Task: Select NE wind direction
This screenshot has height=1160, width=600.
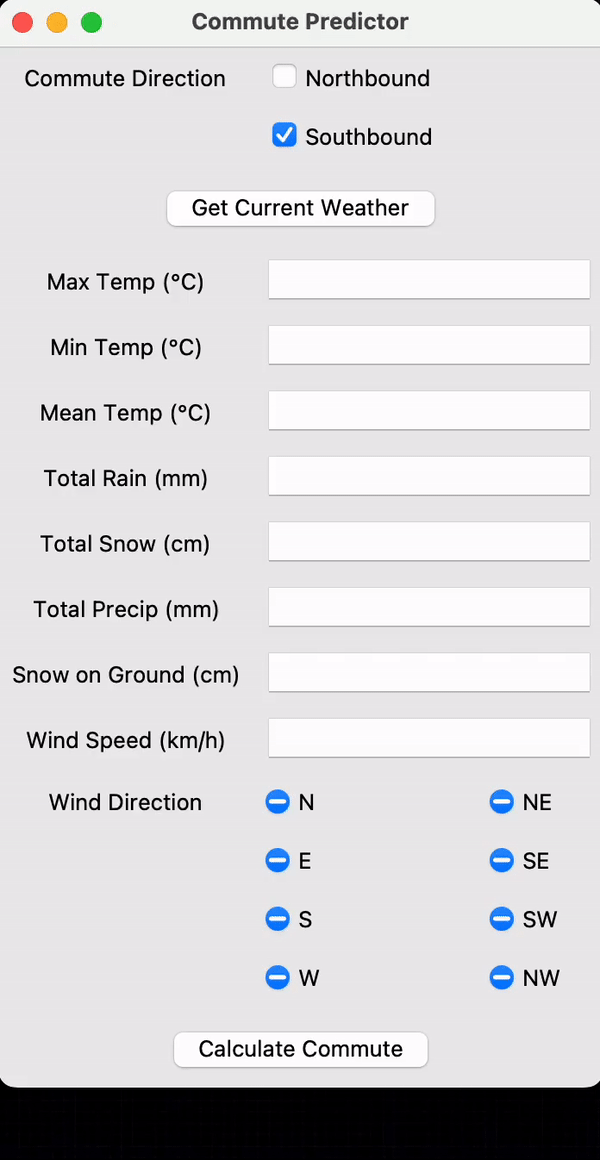Action: tap(501, 802)
